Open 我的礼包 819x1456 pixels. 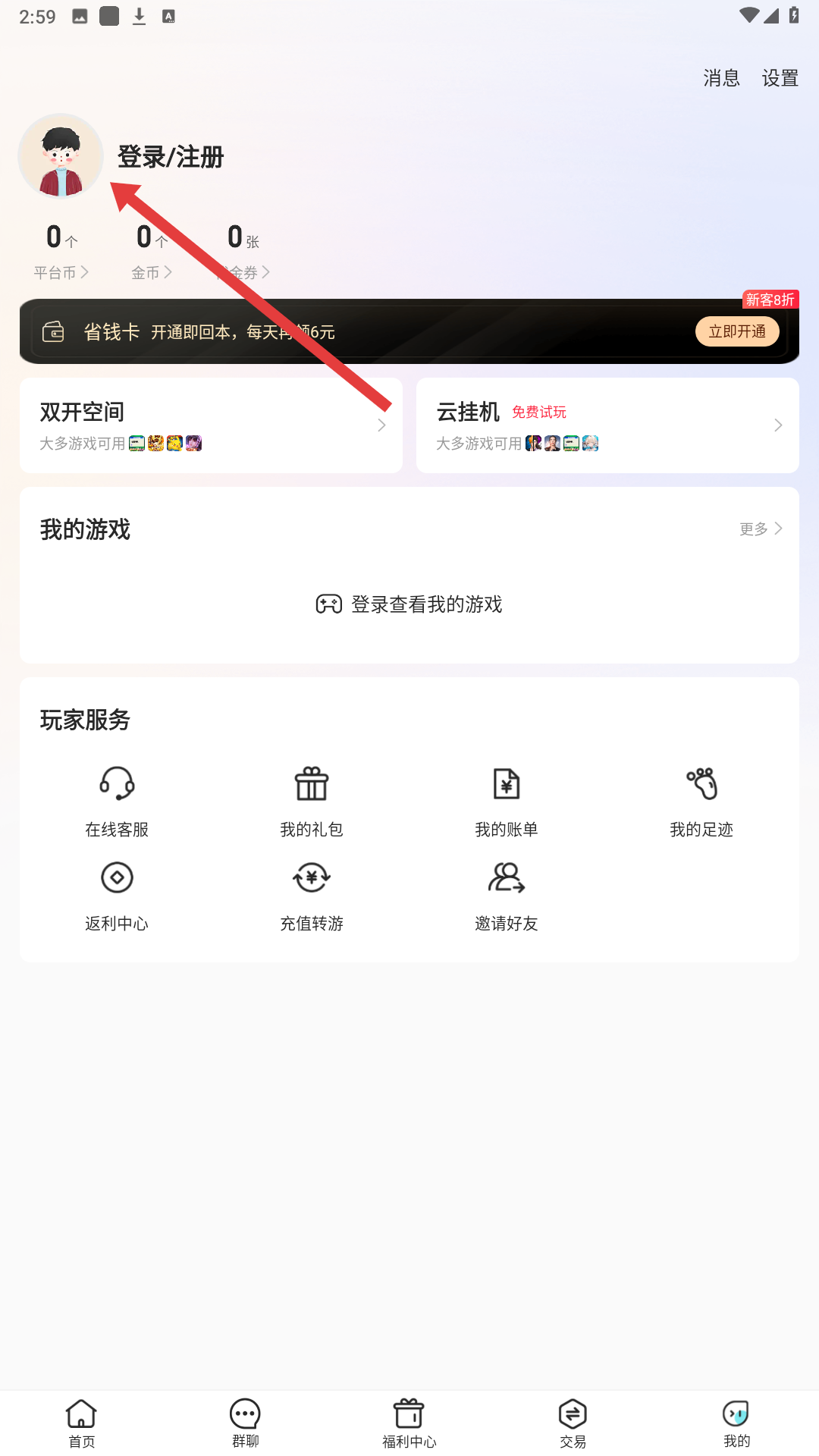pyautogui.click(x=312, y=802)
